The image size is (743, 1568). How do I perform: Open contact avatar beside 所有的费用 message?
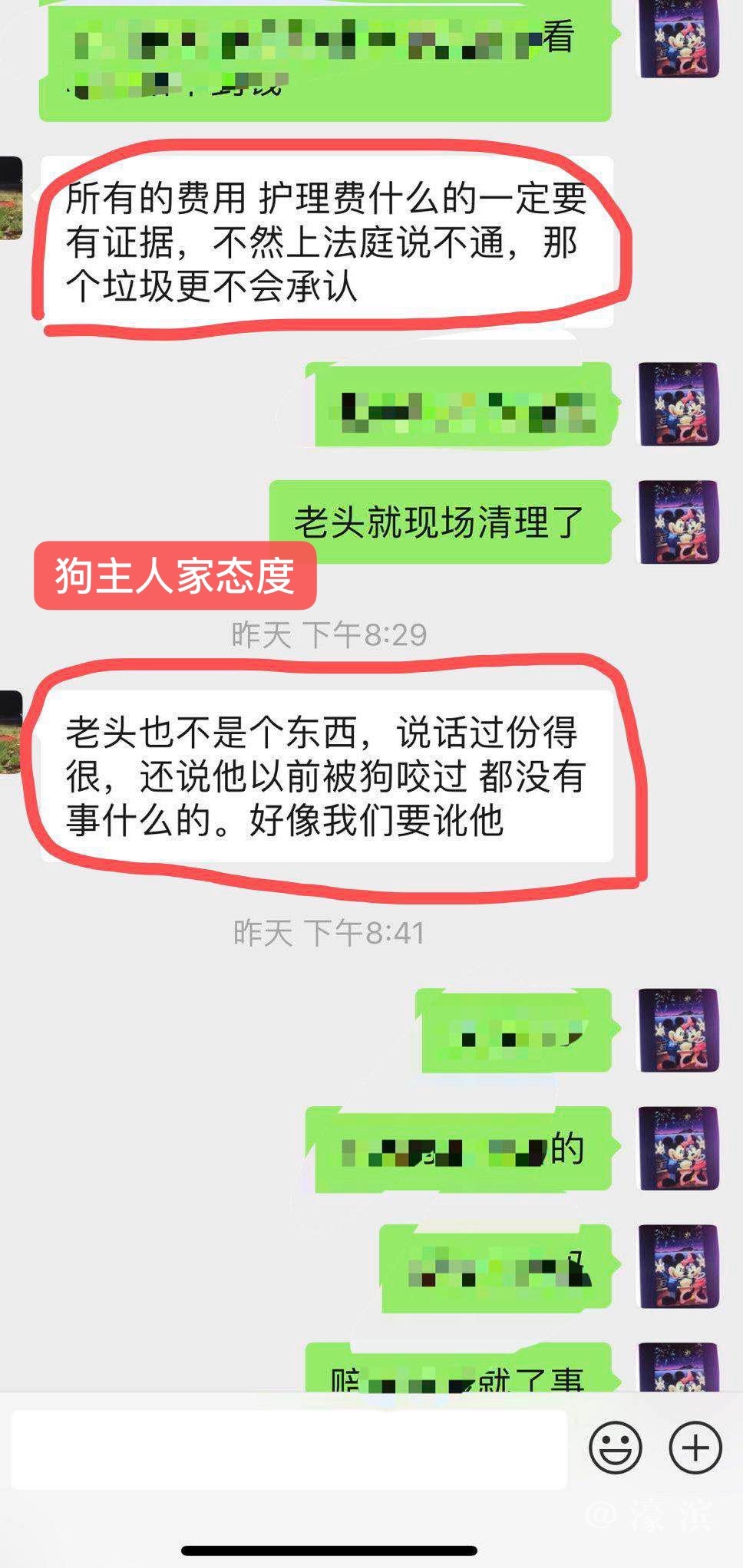point(11,198)
